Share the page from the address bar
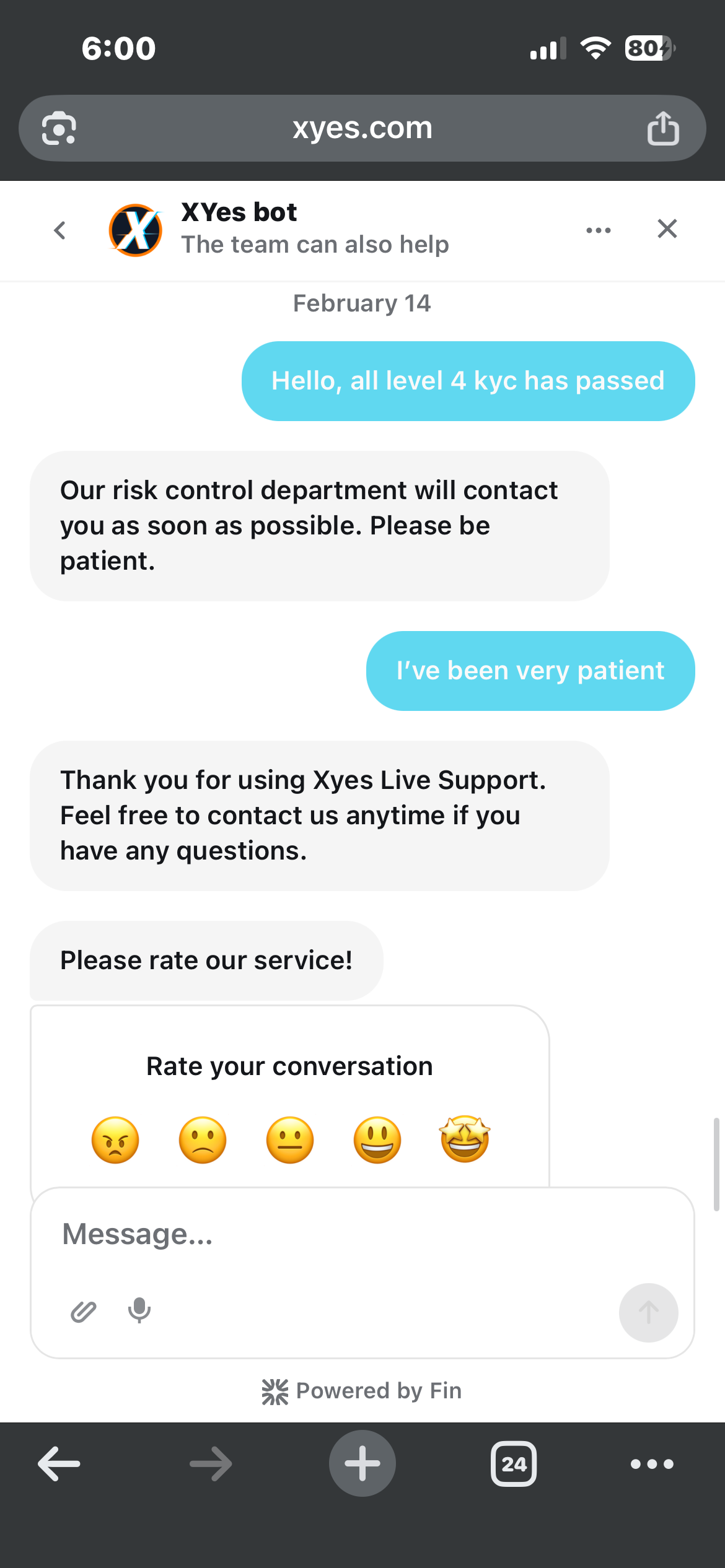The height and width of the screenshot is (1568, 725). click(x=663, y=129)
